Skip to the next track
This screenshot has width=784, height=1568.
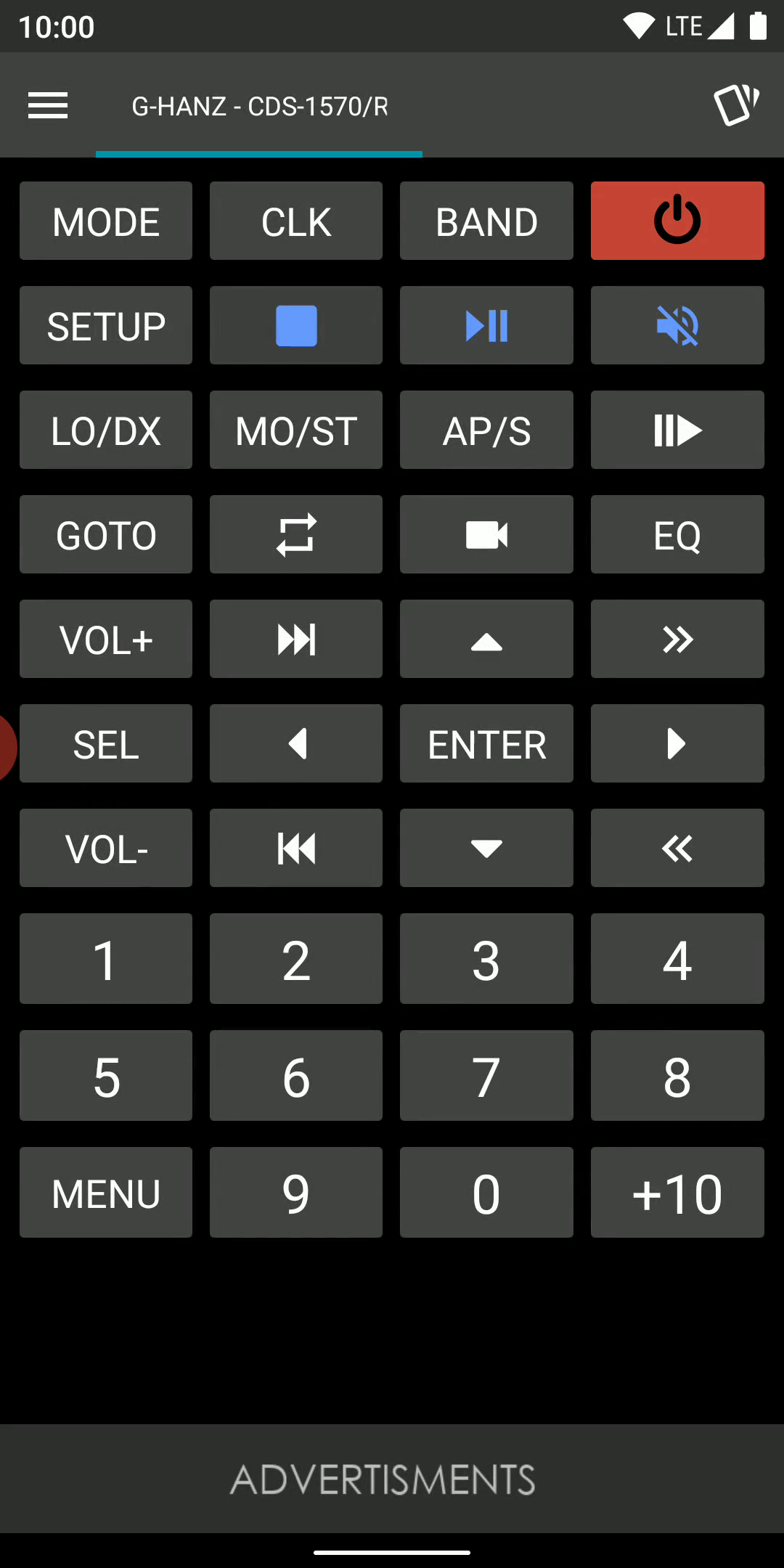coord(296,639)
